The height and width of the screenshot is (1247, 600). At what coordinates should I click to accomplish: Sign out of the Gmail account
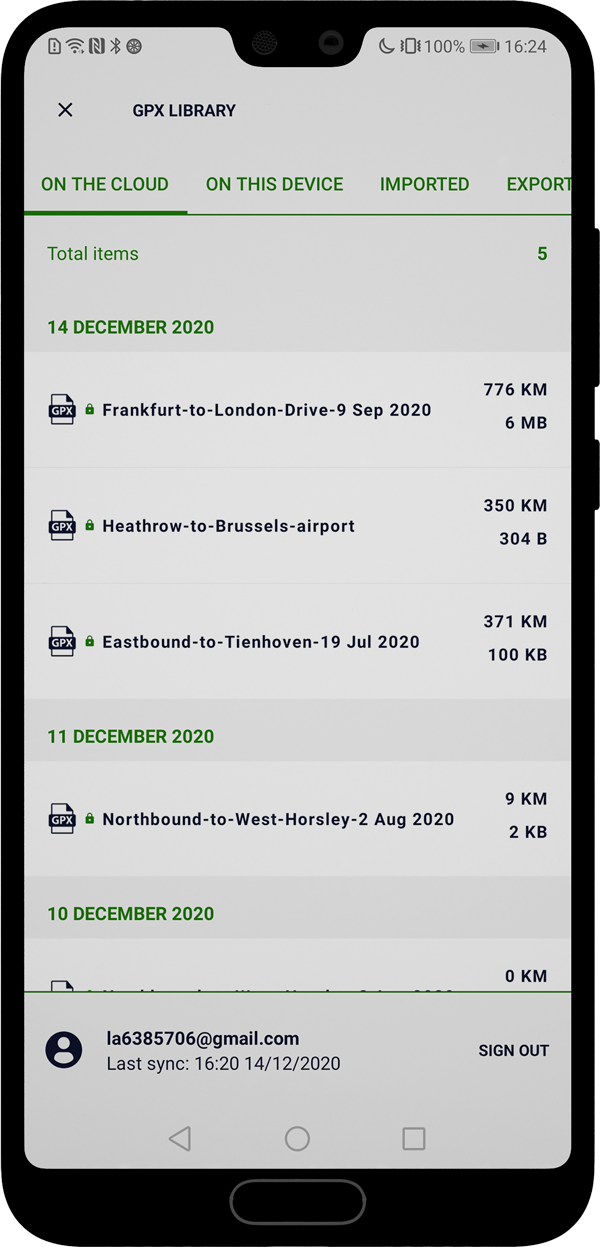[513, 1051]
